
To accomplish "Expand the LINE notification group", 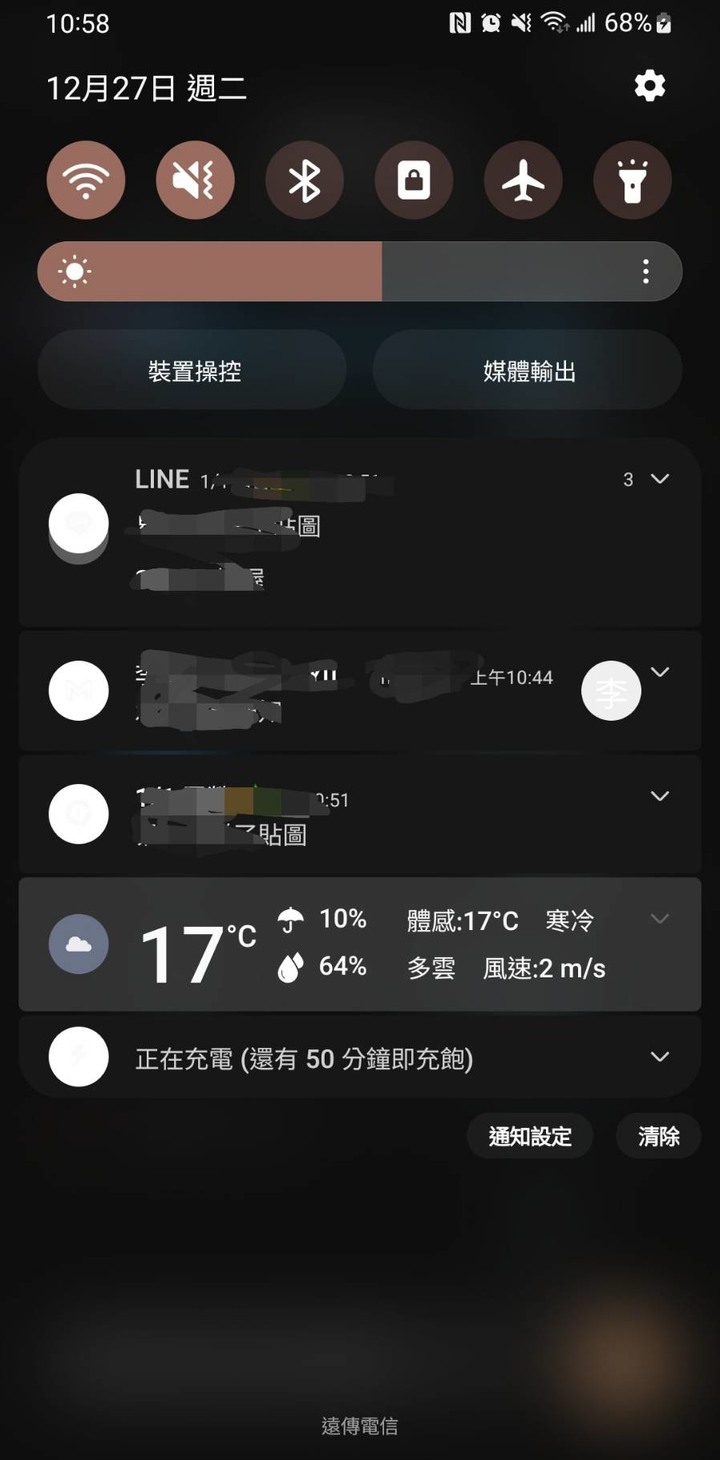I will click(x=659, y=480).
